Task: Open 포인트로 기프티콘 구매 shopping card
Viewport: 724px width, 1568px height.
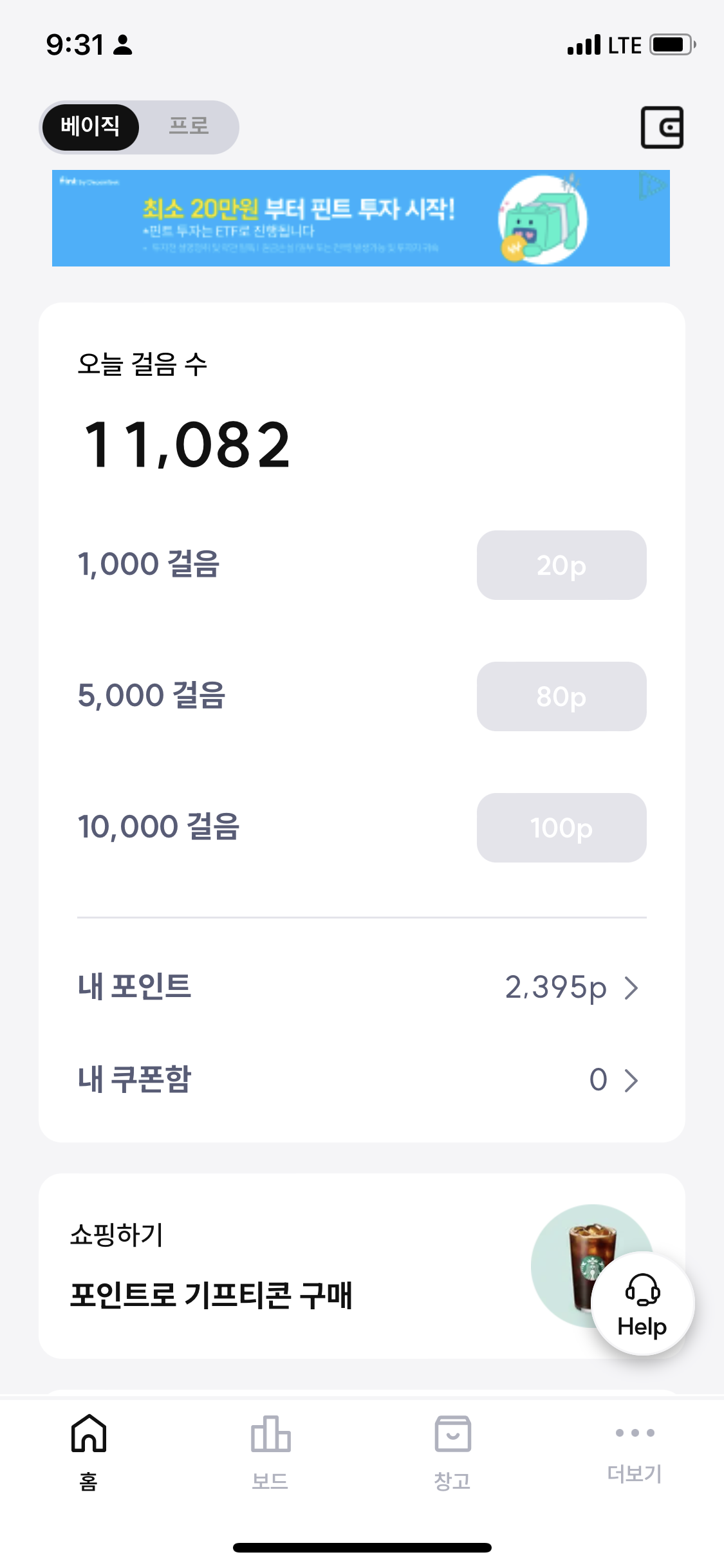Action: point(362,1266)
